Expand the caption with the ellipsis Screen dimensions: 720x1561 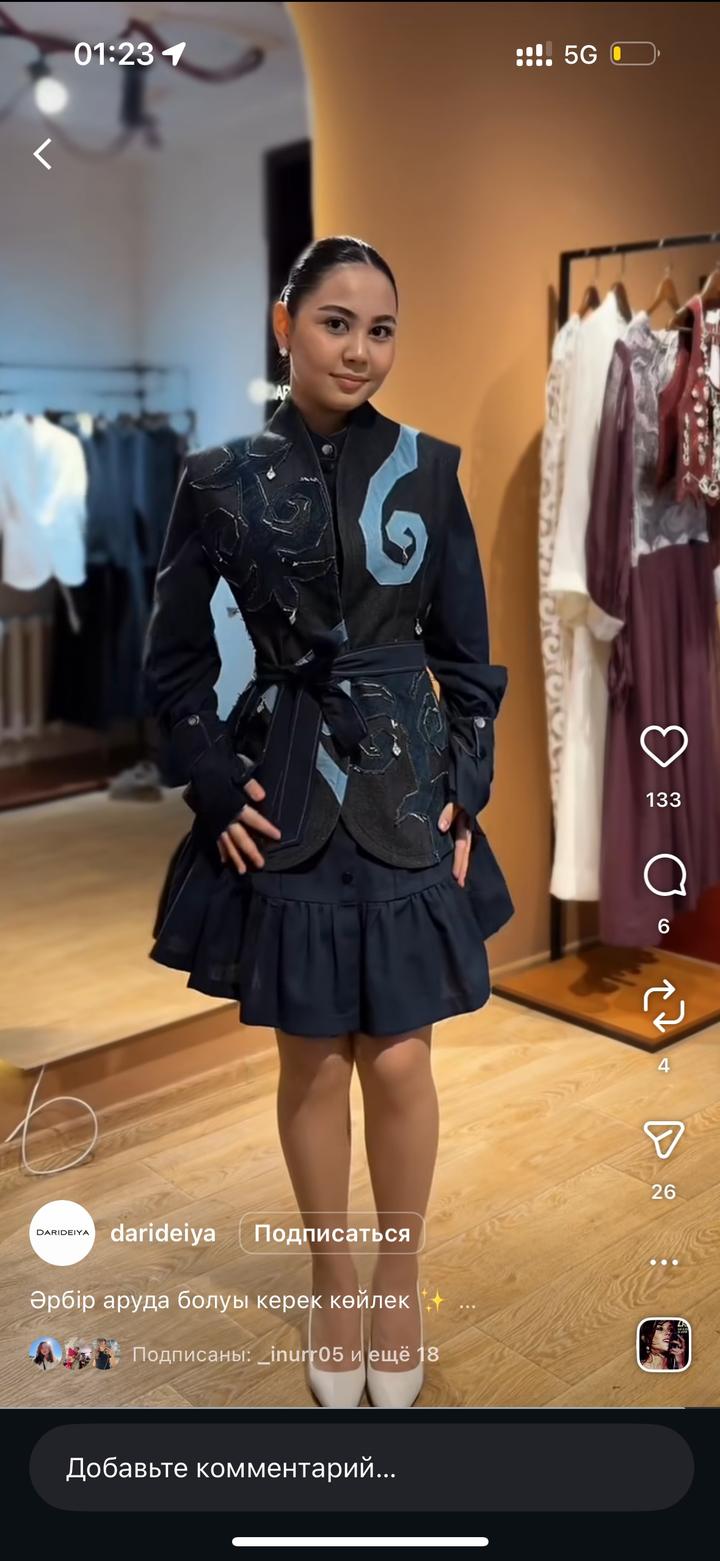[x=467, y=1301]
